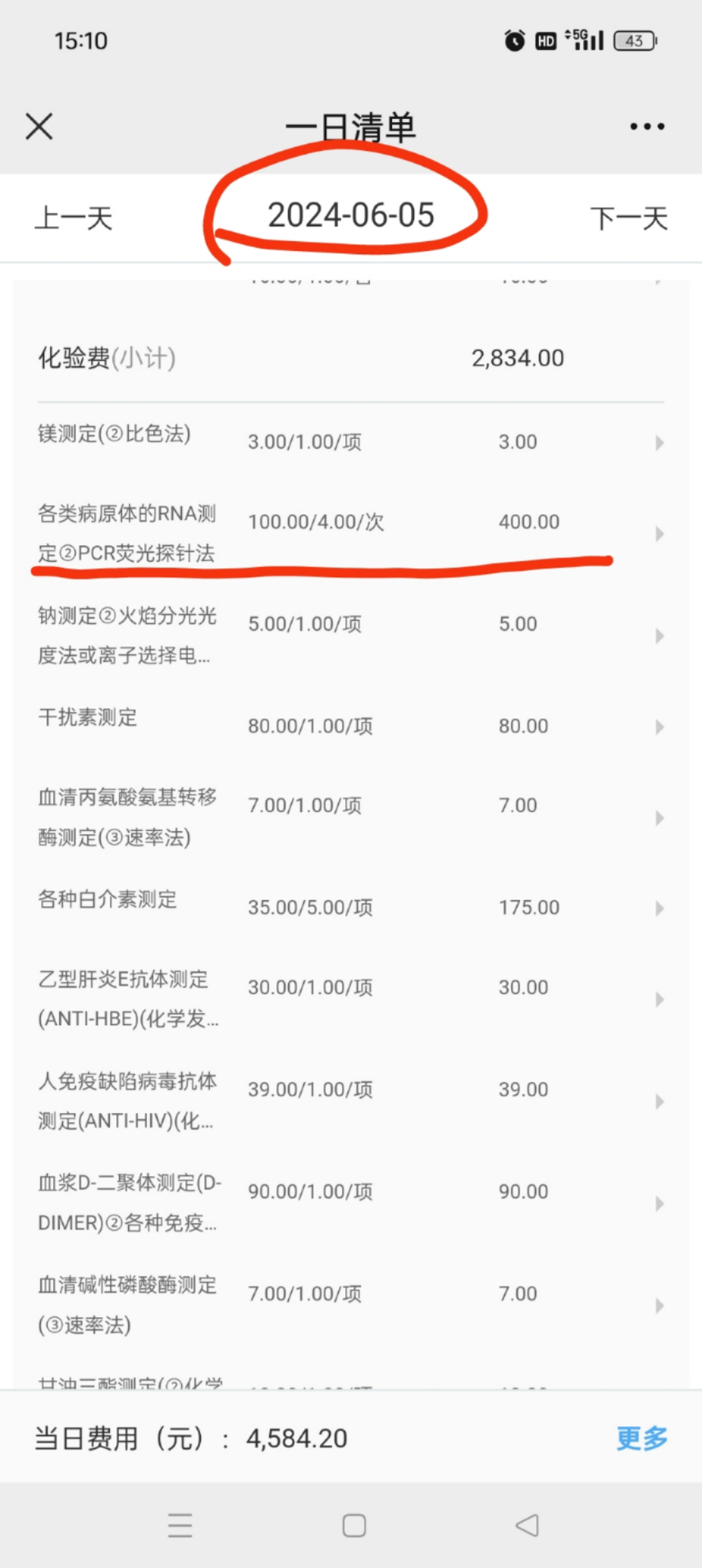Screen dimensions: 702x1568
Task: Go to the system home screen
Action: [x=354, y=1525]
